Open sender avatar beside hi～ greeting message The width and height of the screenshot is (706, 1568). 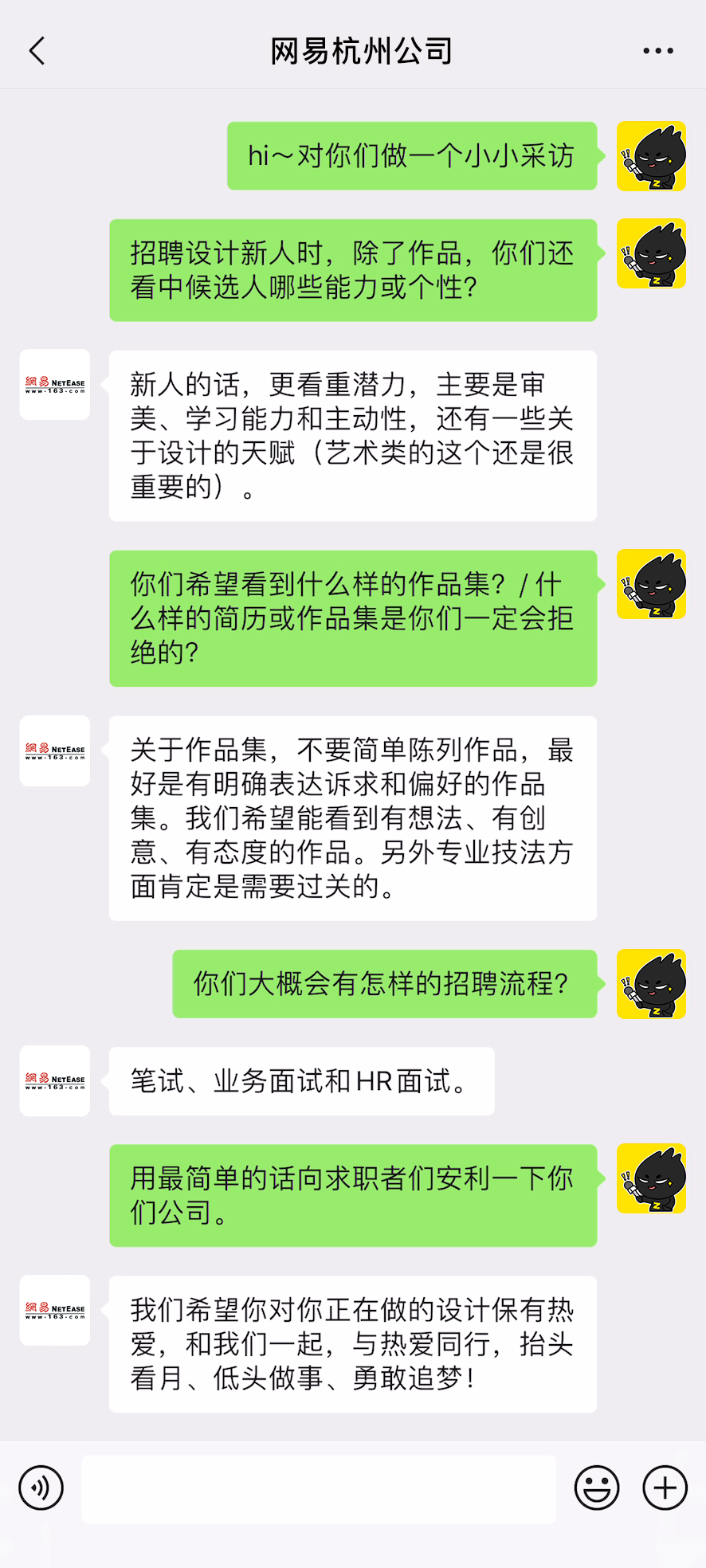point(651,156)
